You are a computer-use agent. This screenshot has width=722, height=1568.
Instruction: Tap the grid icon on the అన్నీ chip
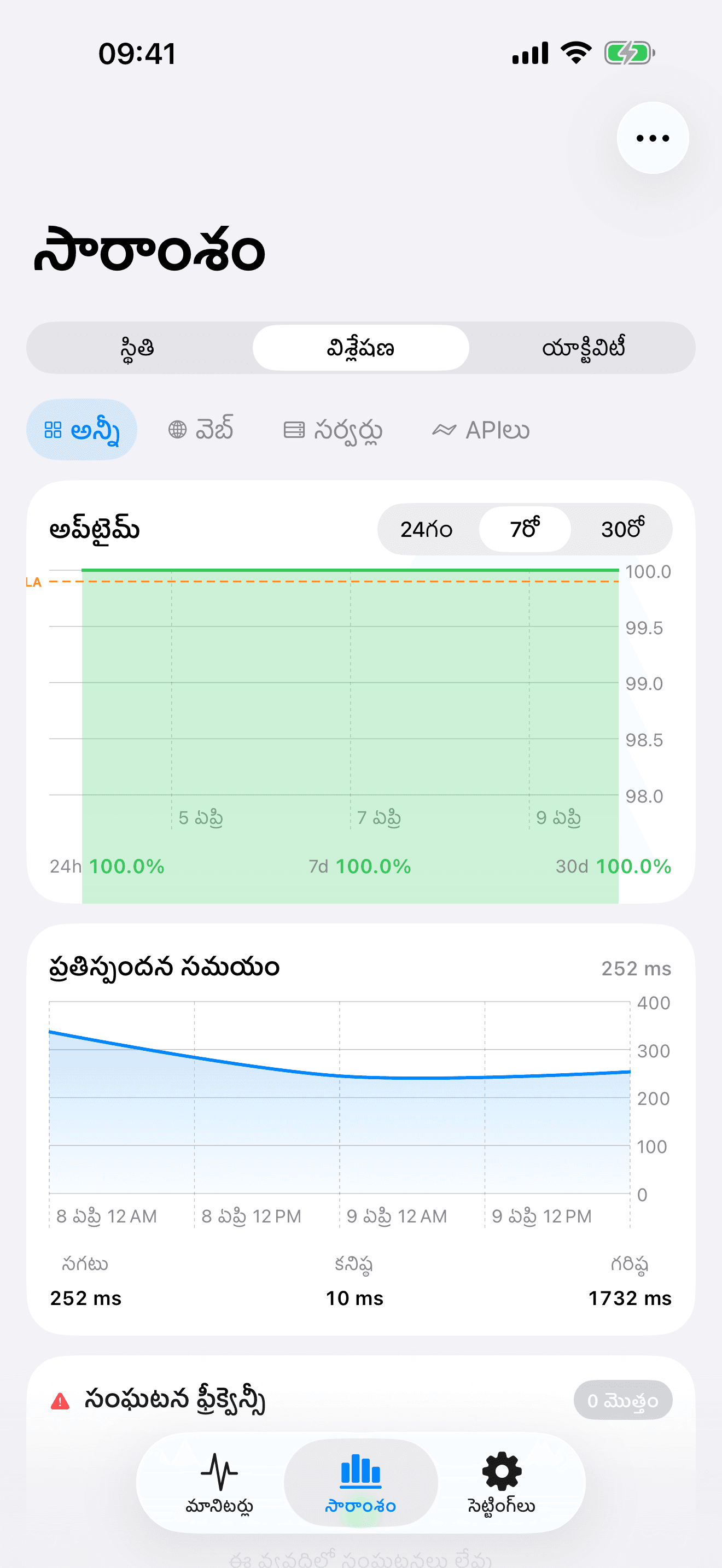pyautogui.click(x=53, y=429)
